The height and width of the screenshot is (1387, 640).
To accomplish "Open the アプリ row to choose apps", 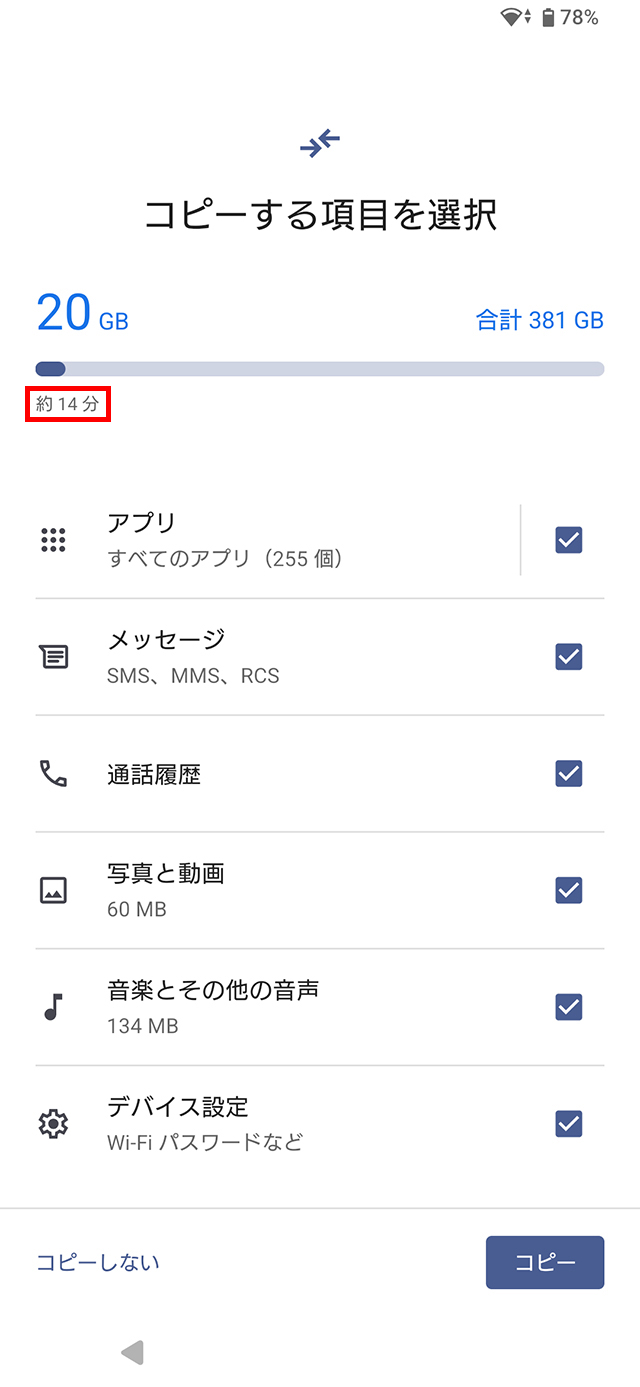I will [277, 540].
